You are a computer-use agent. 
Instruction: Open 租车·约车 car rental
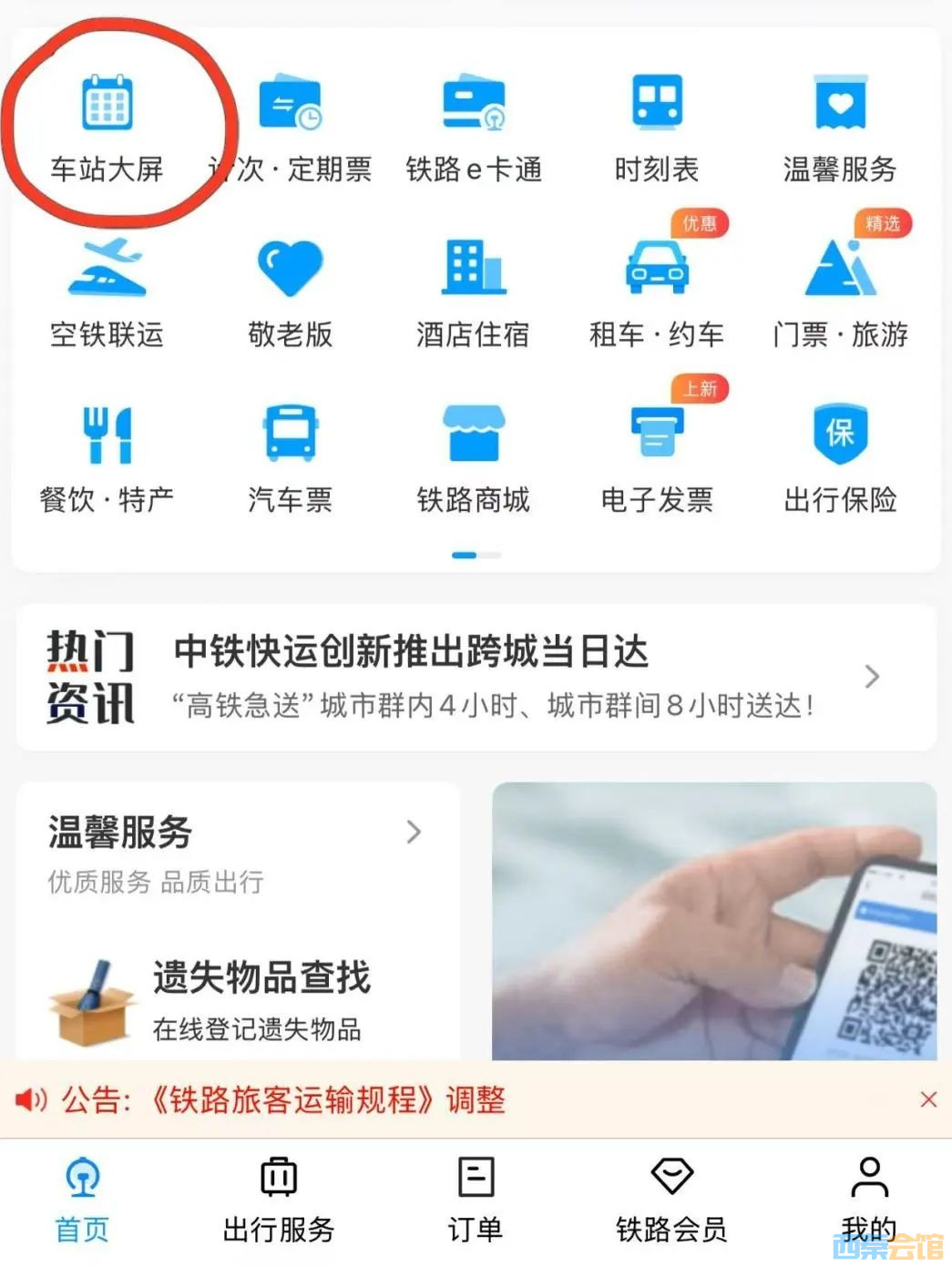(x=656, y=293)
